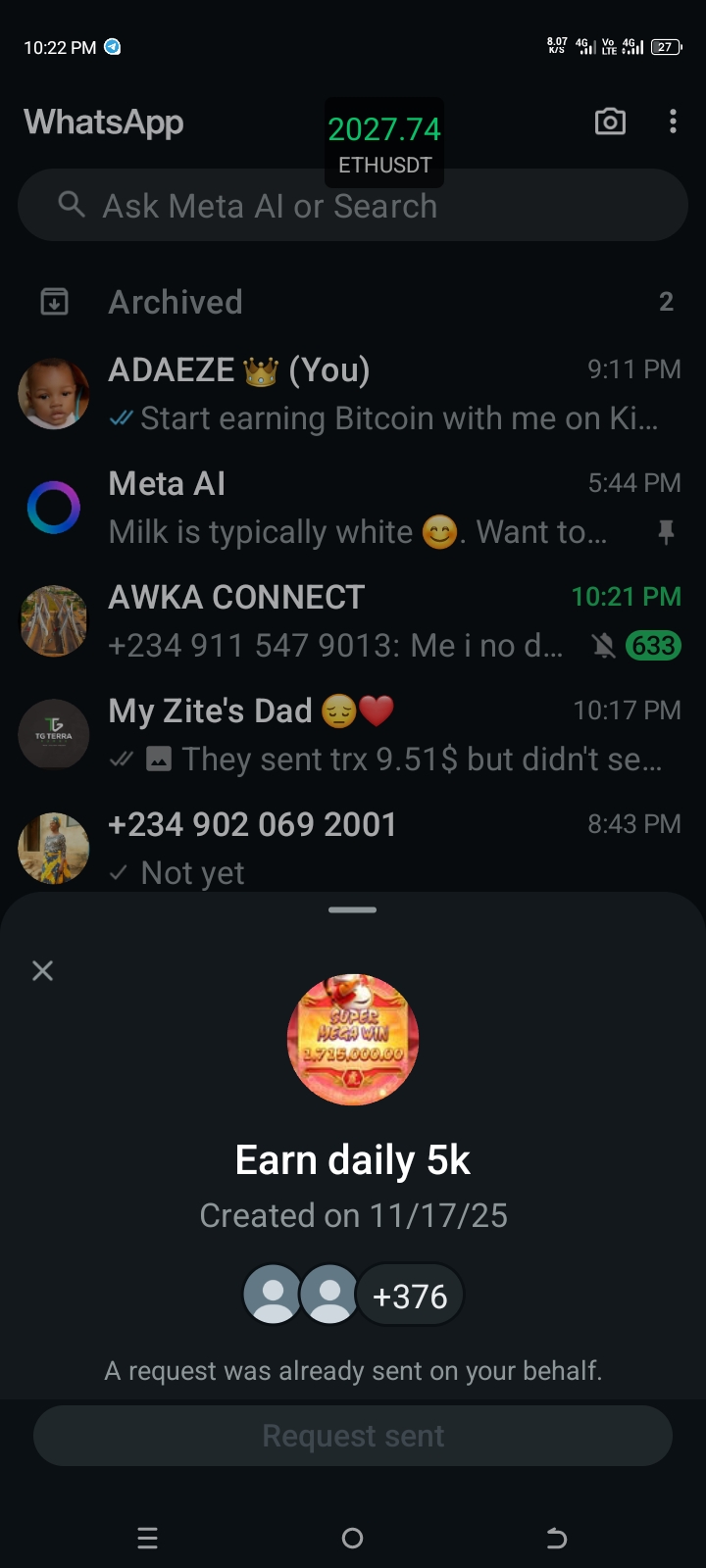Open the three-dot overflow menu
This screenshot has height=1568, width=706.
(x=673, y=122)
